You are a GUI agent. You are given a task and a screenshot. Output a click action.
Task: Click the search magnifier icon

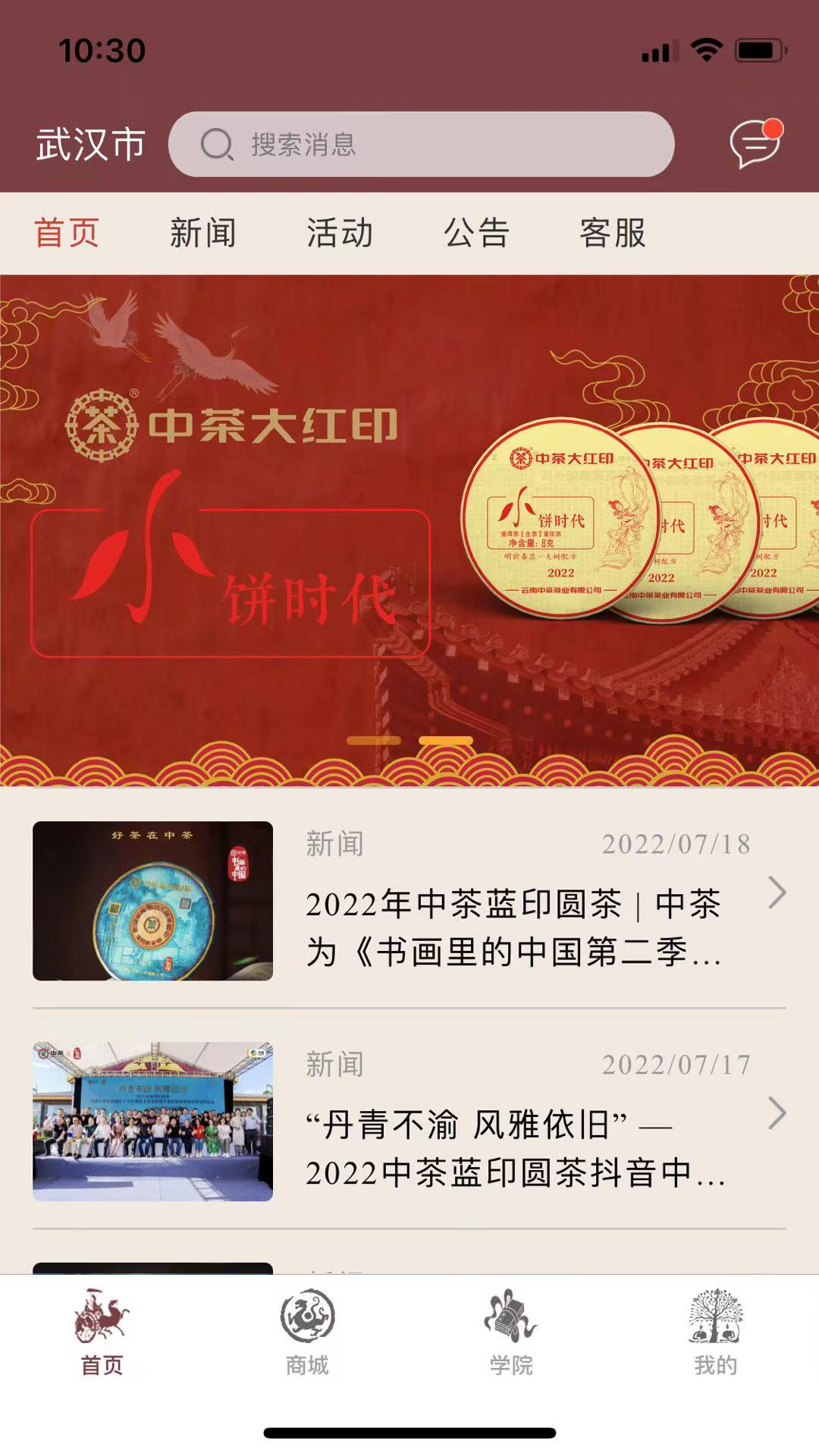coord(218,144)
